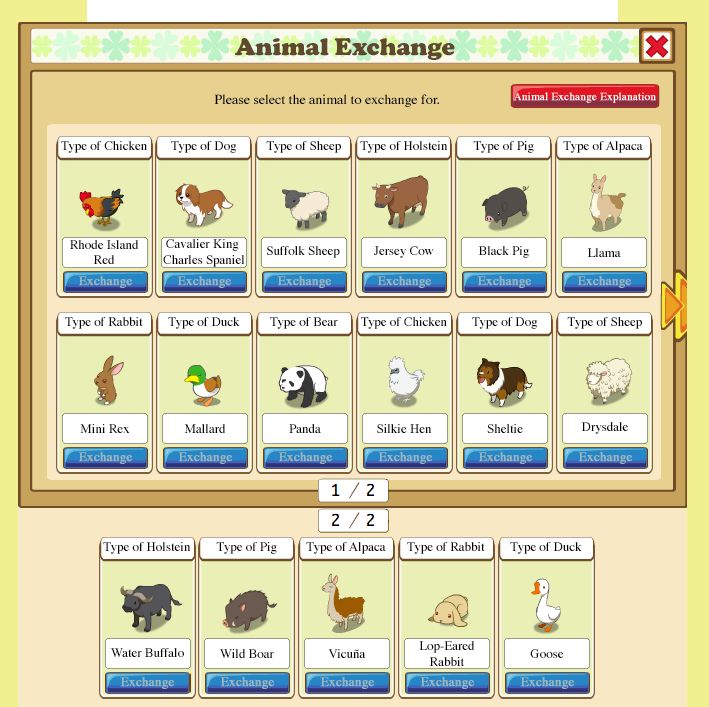Exchange for the Mallard duck
Image resolution: width=709 pixels, height=707 pixels.
205,458
